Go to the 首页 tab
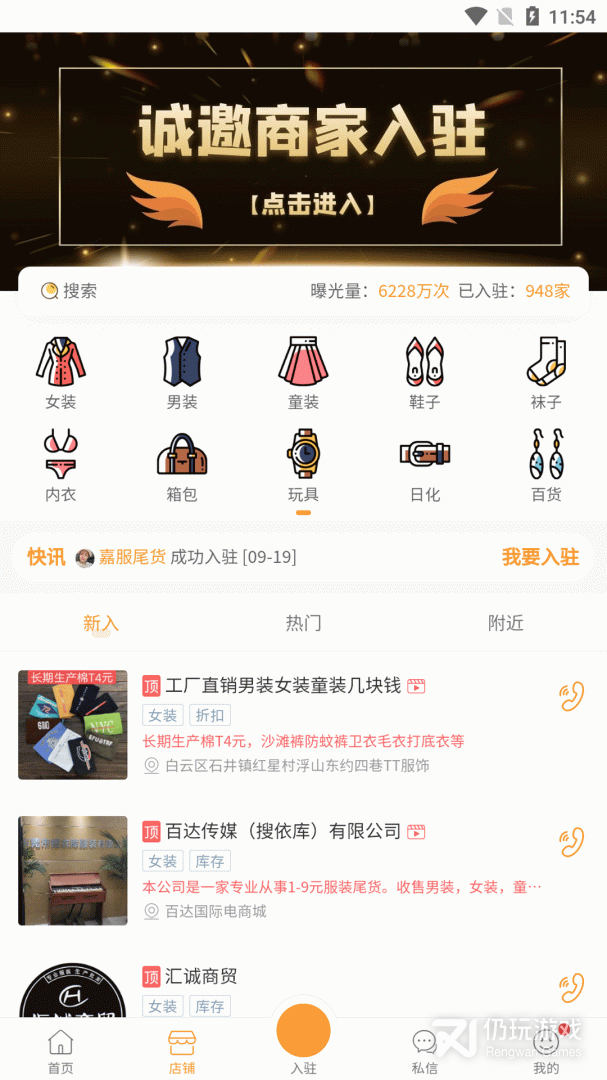607x1080 pixels. pos(61,1051)
